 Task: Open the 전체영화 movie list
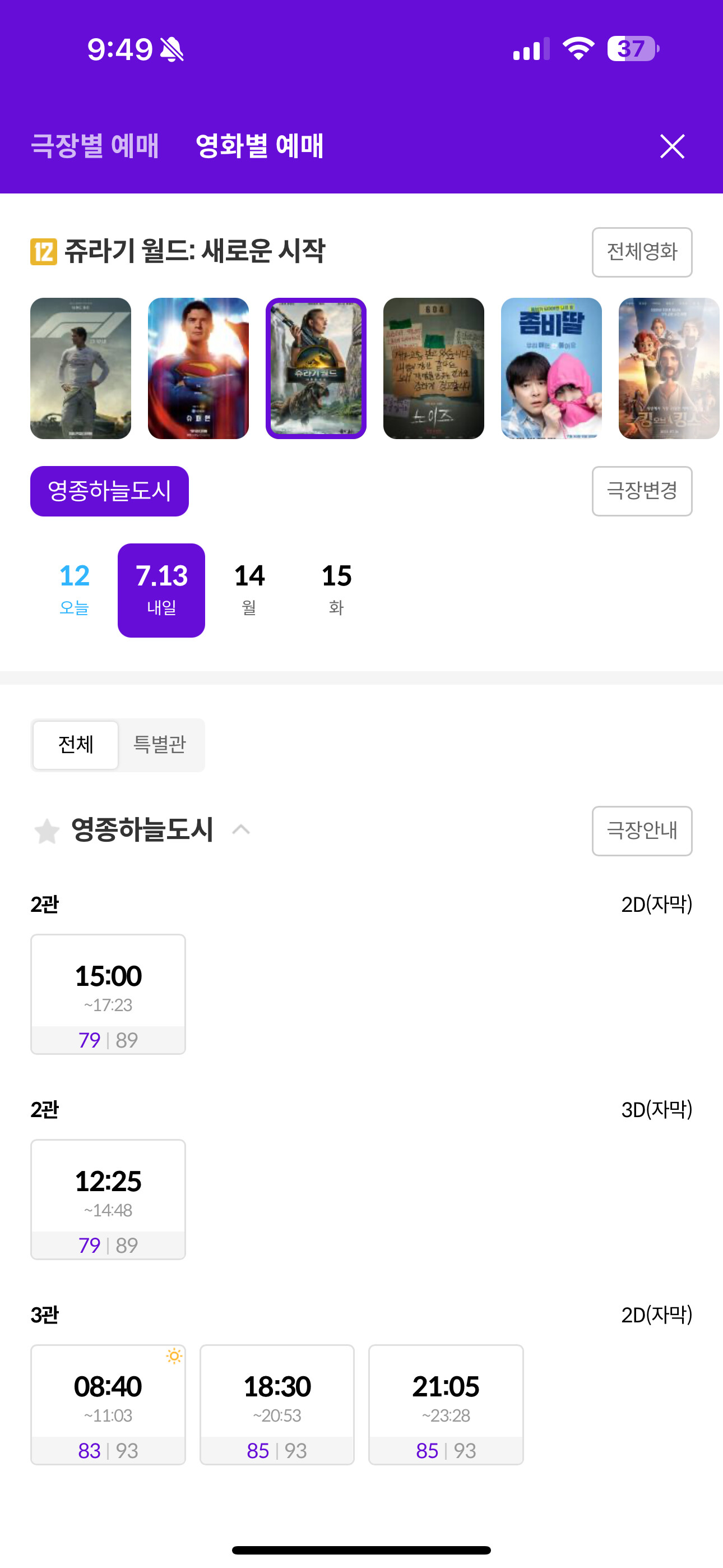coord(641,252)
